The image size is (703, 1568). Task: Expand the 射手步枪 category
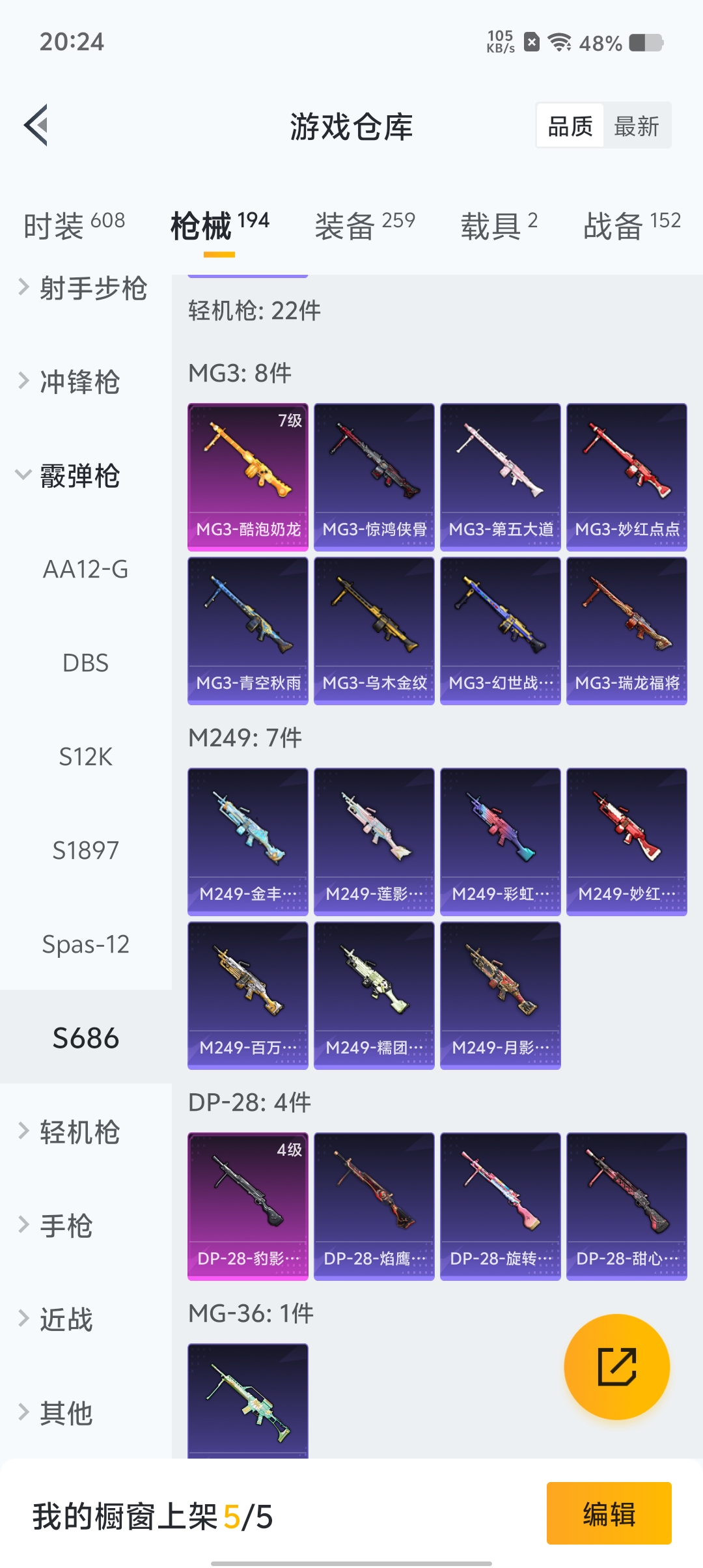click(x=85, y=288)
